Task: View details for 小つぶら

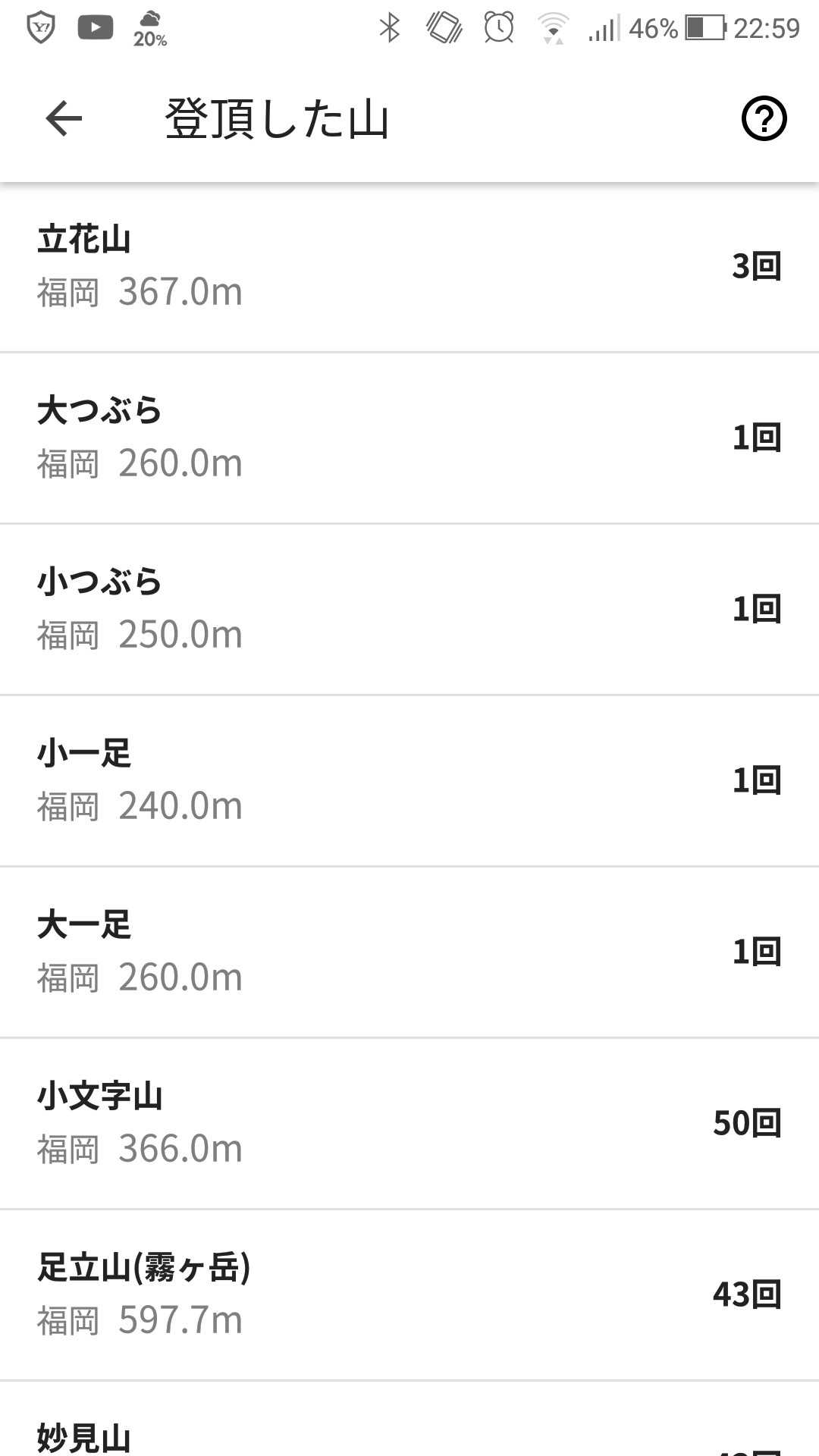Action: pos(409,609)
